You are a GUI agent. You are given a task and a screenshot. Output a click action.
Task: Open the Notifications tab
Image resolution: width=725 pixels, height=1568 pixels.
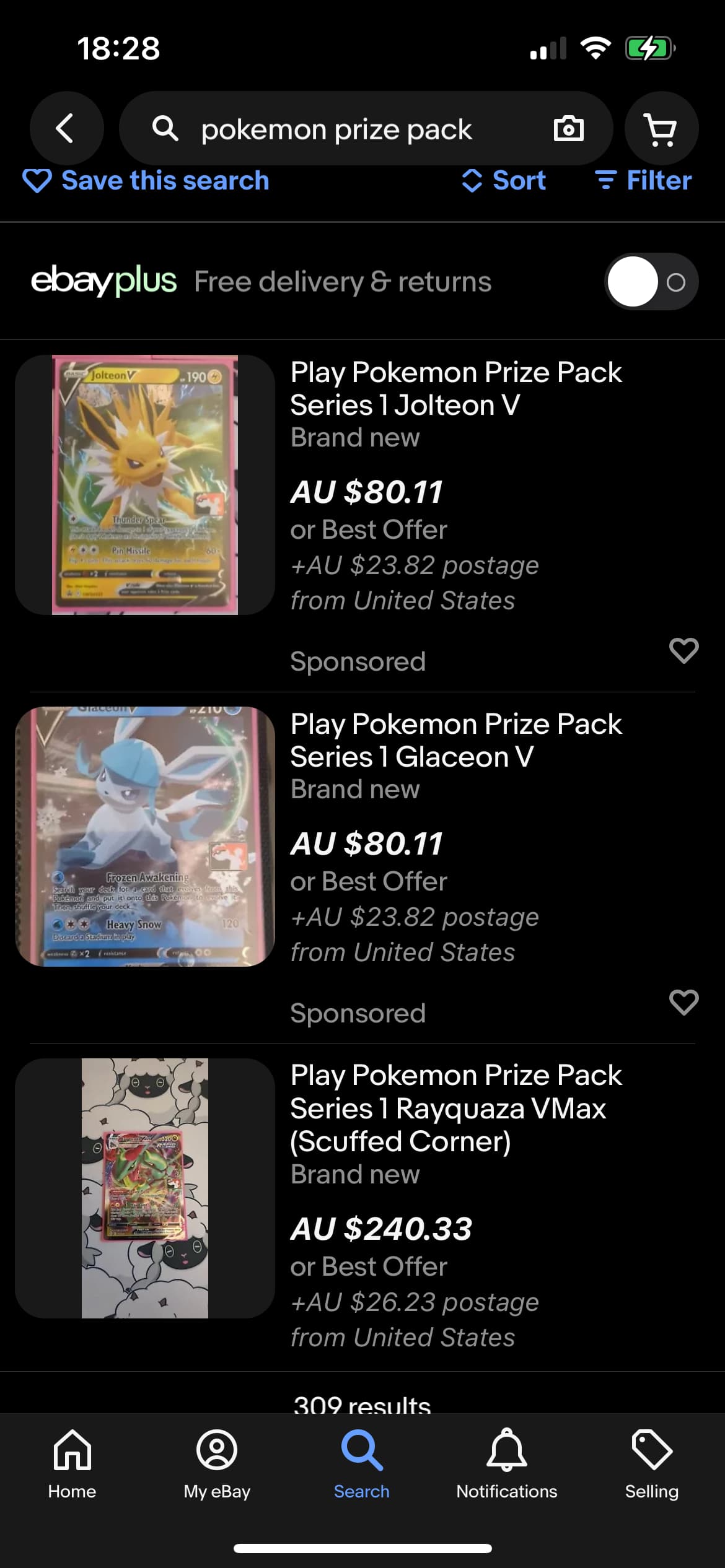point(507,1463)
